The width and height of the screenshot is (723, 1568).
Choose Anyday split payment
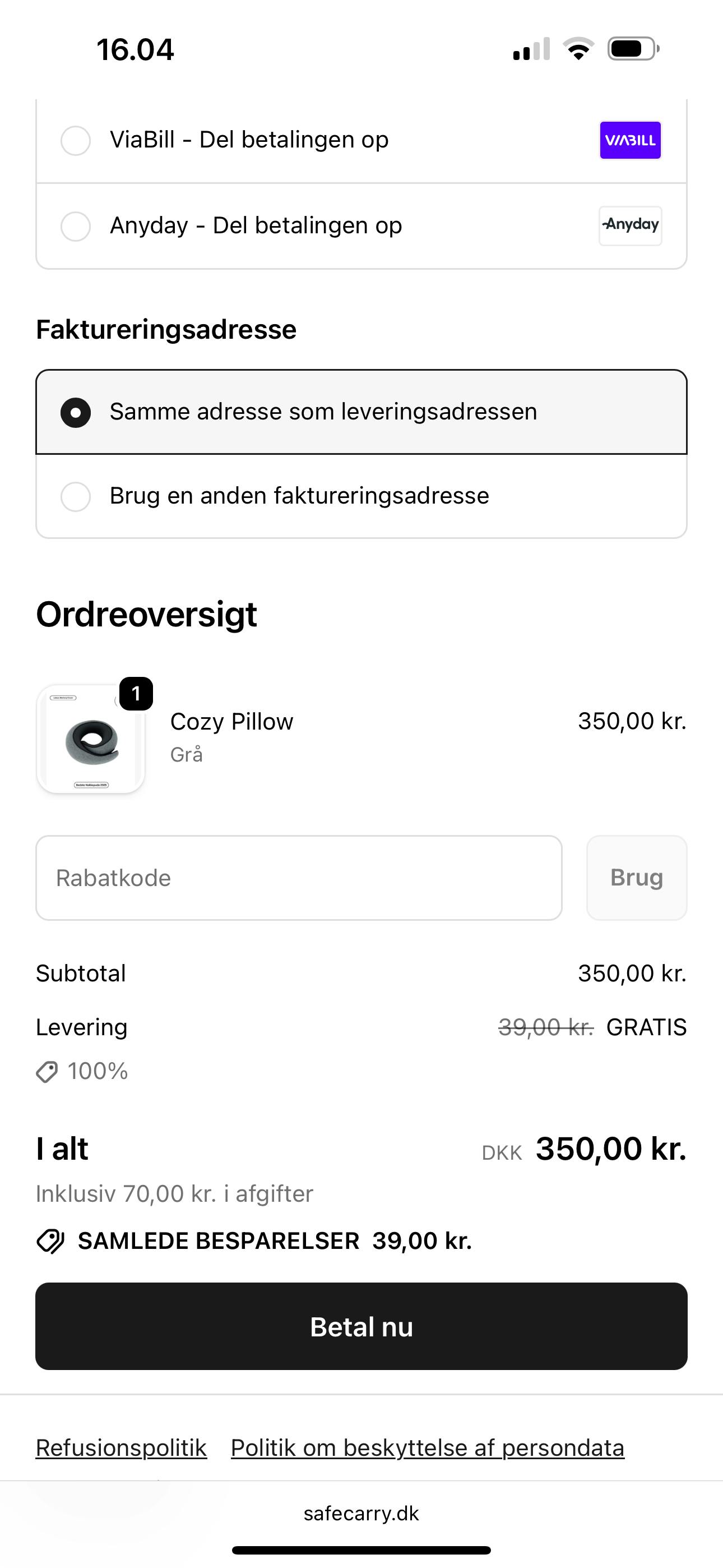click(76, 226)
